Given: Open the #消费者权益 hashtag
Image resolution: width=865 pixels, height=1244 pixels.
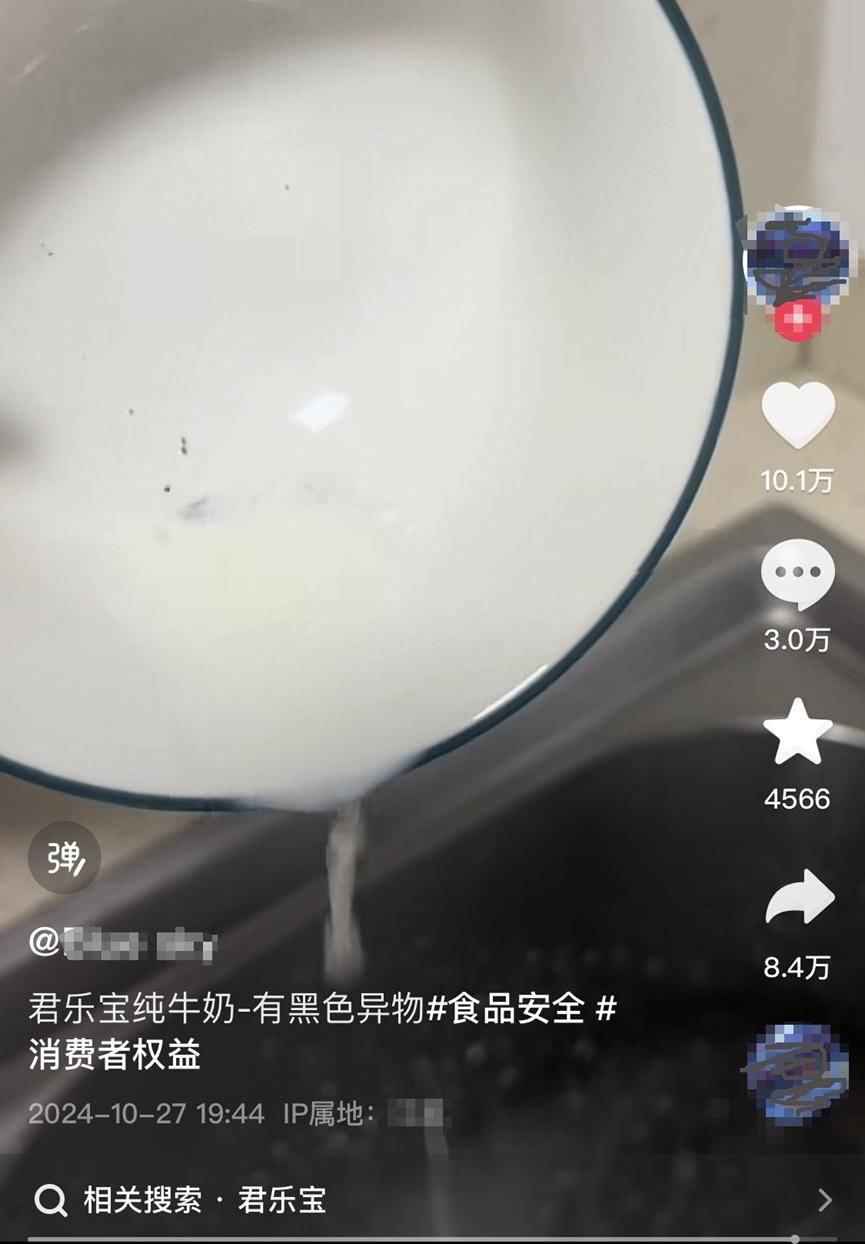Looking at the screenshot, I should point(114,1055).
